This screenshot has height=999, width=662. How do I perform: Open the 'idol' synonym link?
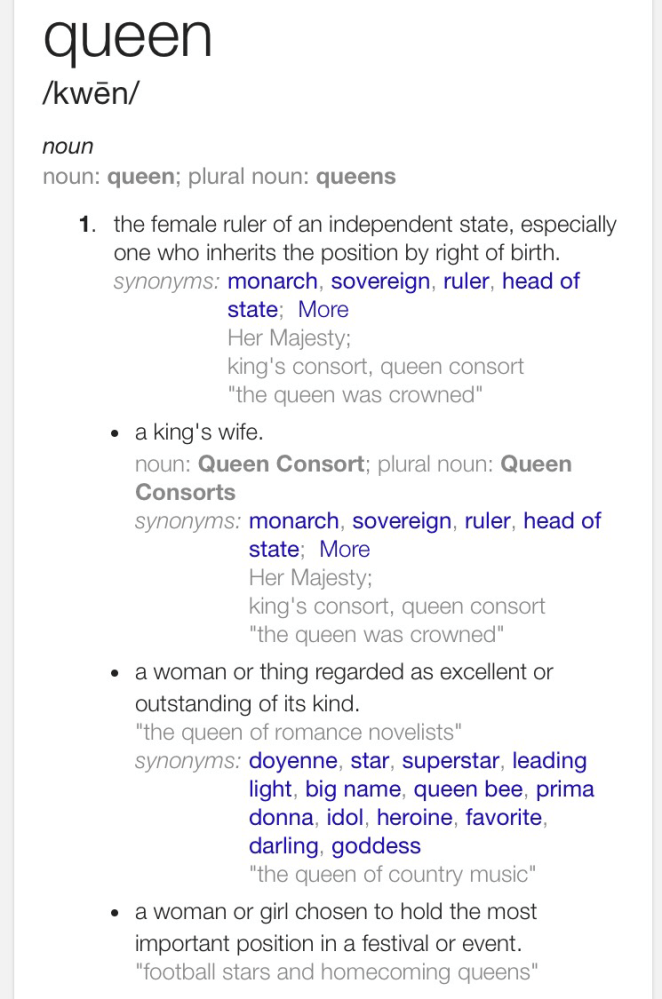click(x=345, y=817)
